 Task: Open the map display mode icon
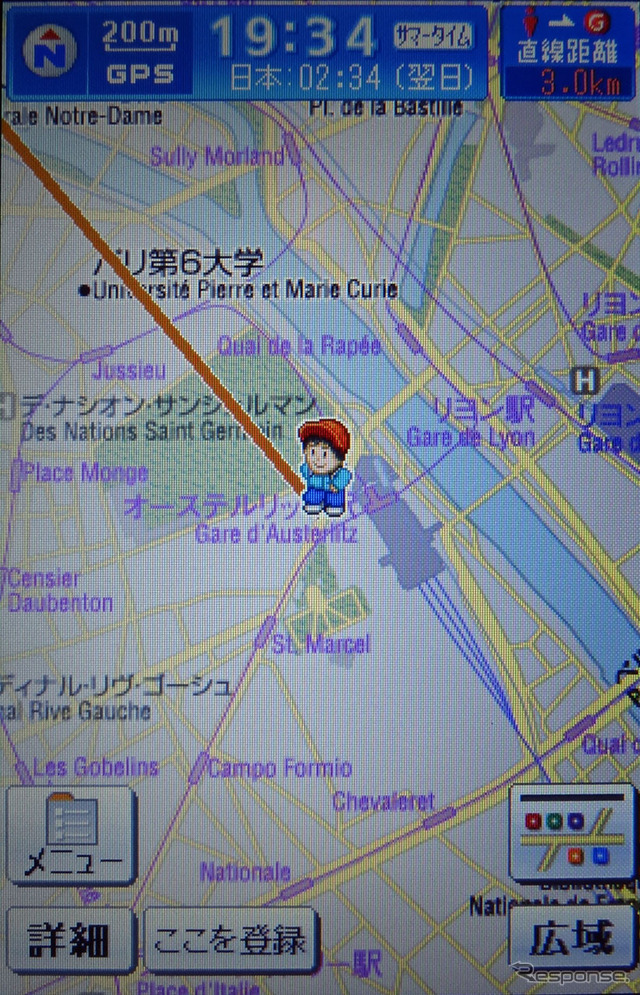pos(571,835)
